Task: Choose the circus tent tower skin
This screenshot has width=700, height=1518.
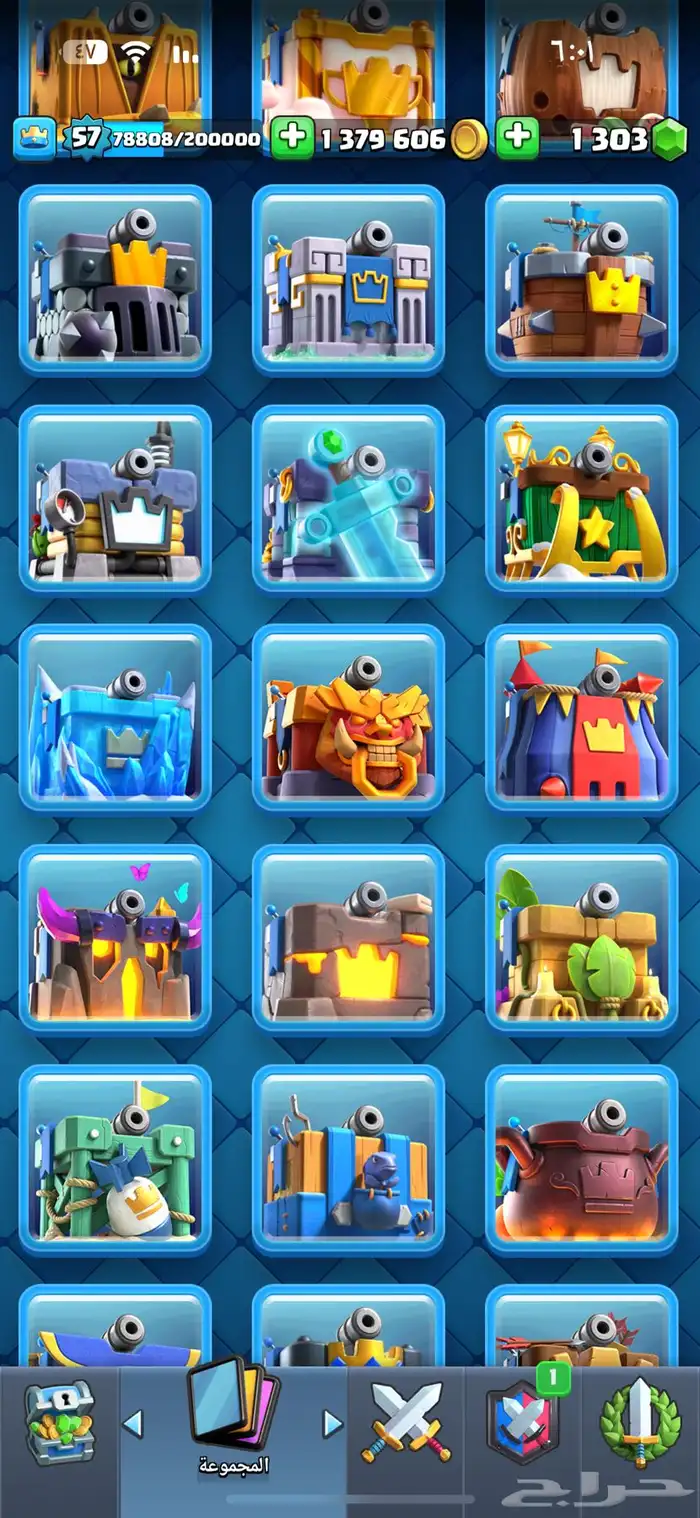Action: coord(582,718)
